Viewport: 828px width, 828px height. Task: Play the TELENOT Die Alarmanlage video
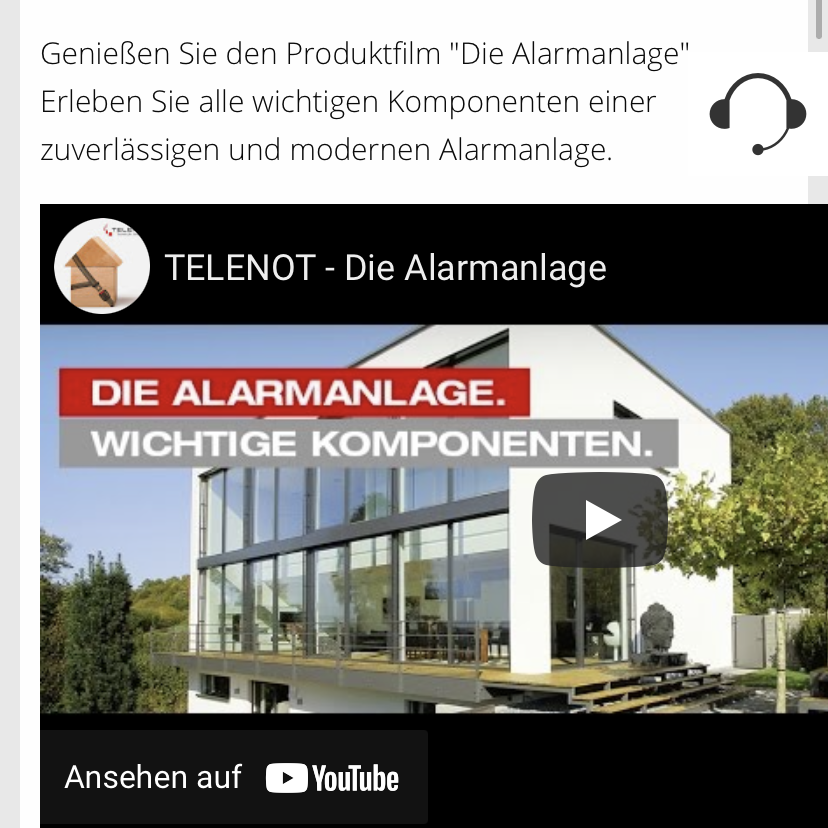click(599, 520)
